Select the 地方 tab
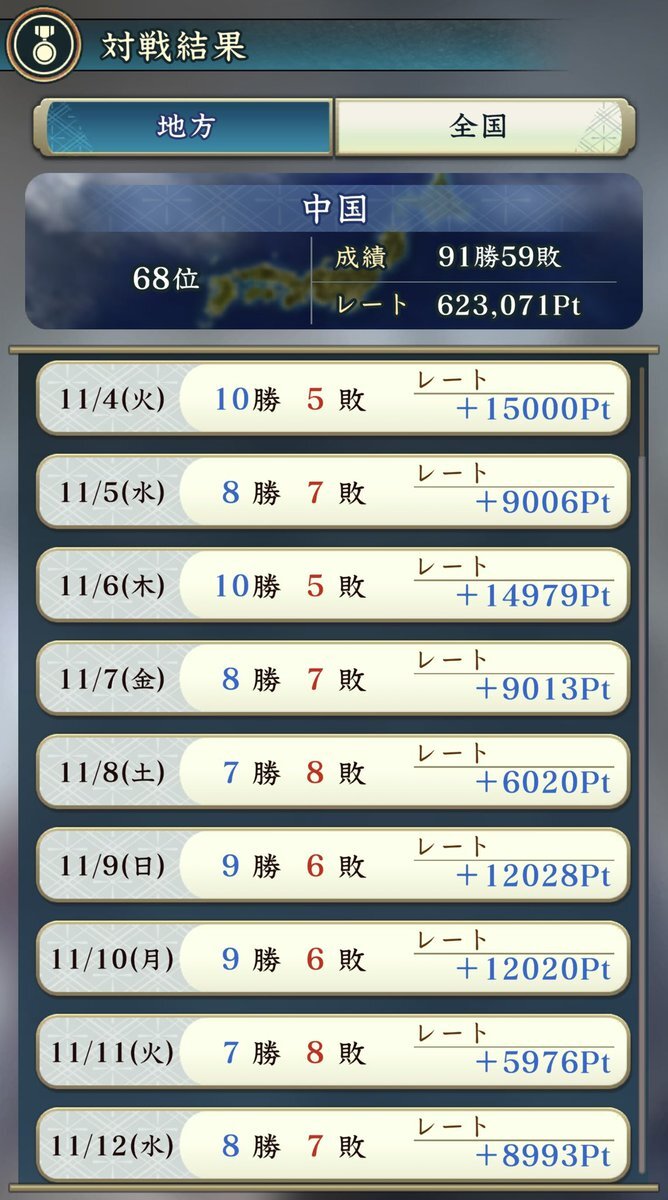Image resolution: width=668 pixels, height=1200 pixels. (186, 127)
